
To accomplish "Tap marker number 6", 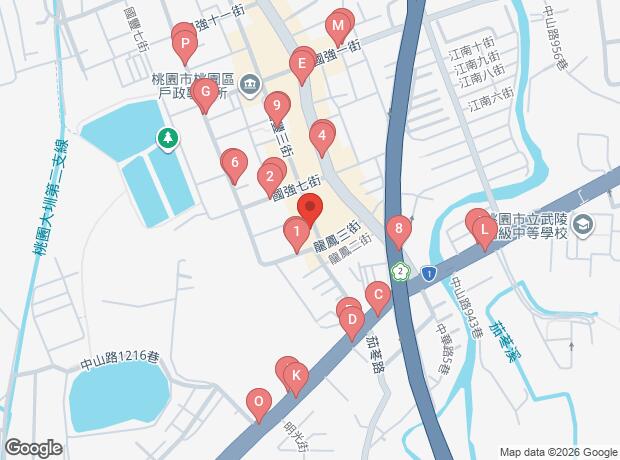I will tap(233, 162).
